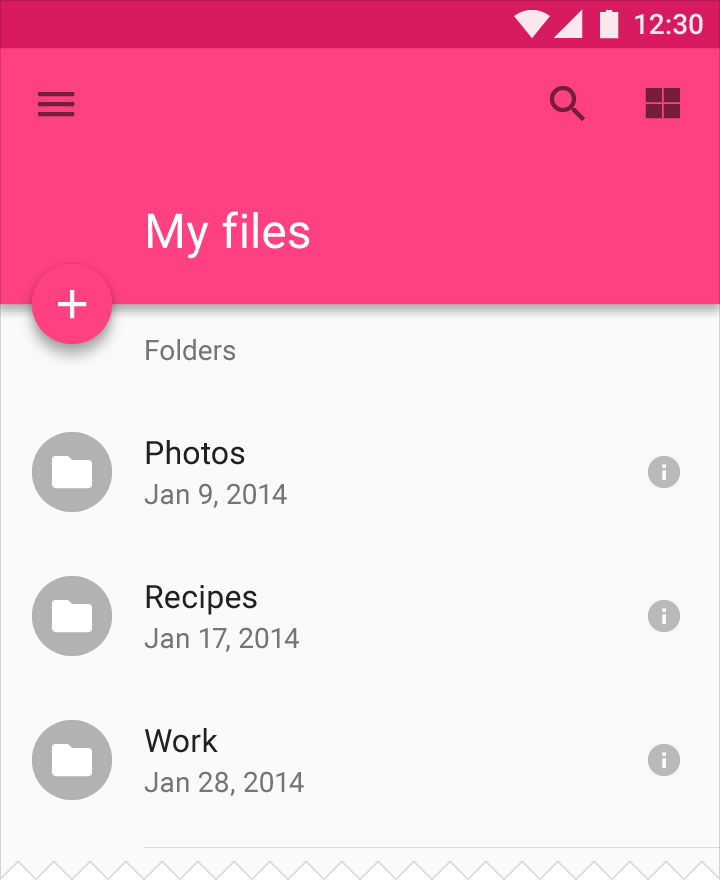Add a new item with the plus button
The image size is (720, 880).
point(72,304)
